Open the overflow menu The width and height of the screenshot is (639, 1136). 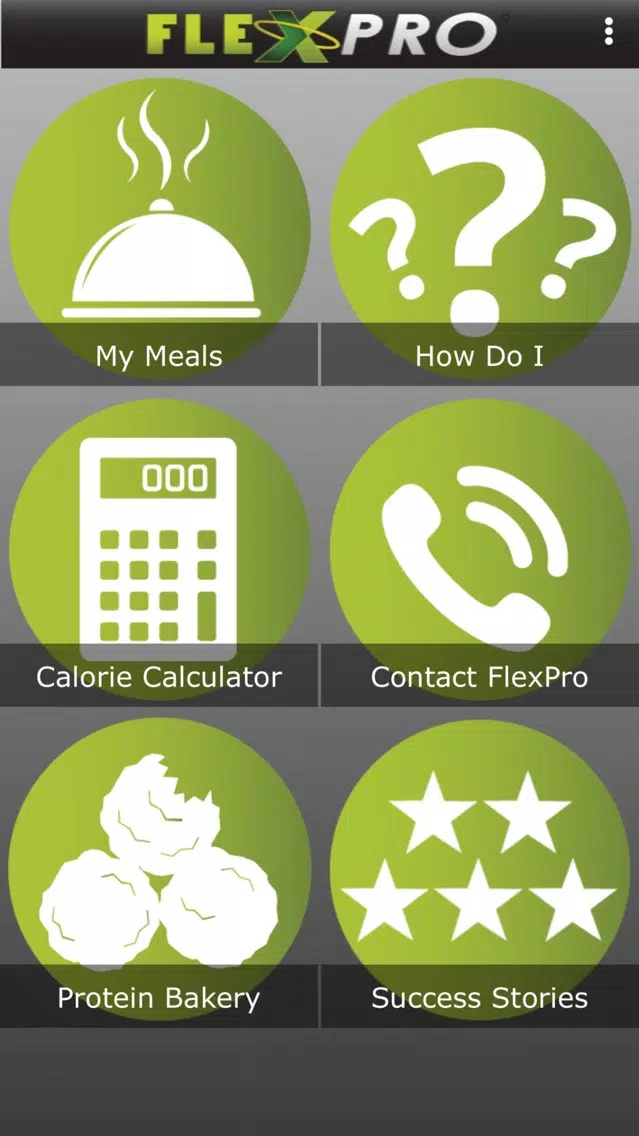[x=609, y=32]
